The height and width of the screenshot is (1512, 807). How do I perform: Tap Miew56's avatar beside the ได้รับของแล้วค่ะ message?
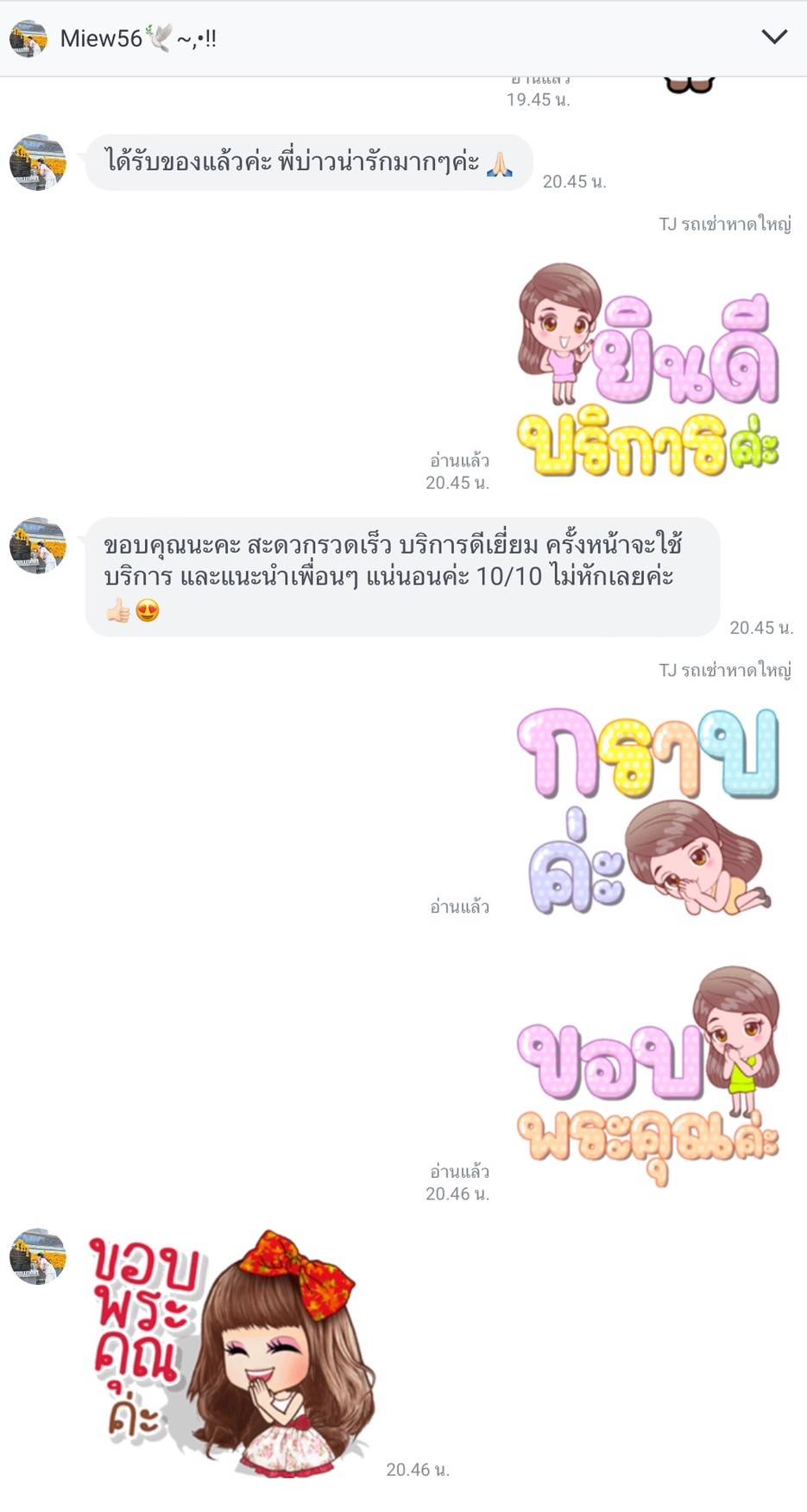[x=38, y=161]
